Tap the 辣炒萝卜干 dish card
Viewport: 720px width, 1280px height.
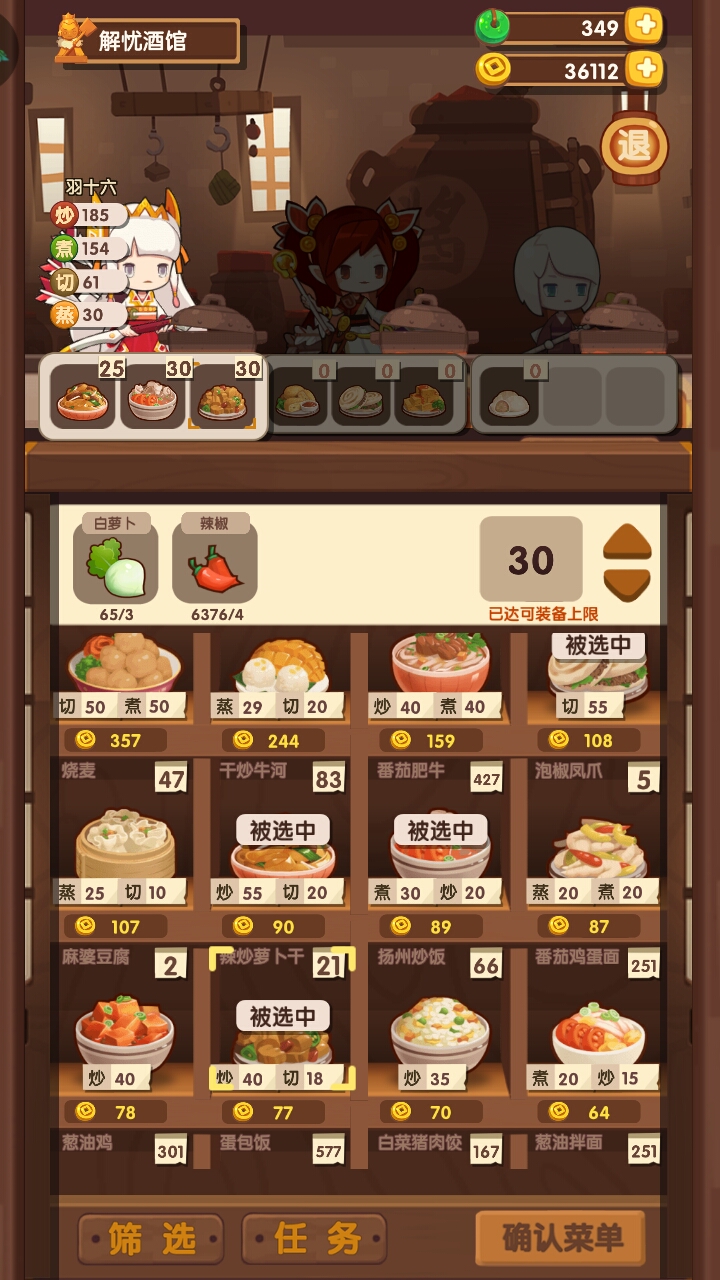point(282,1035)
